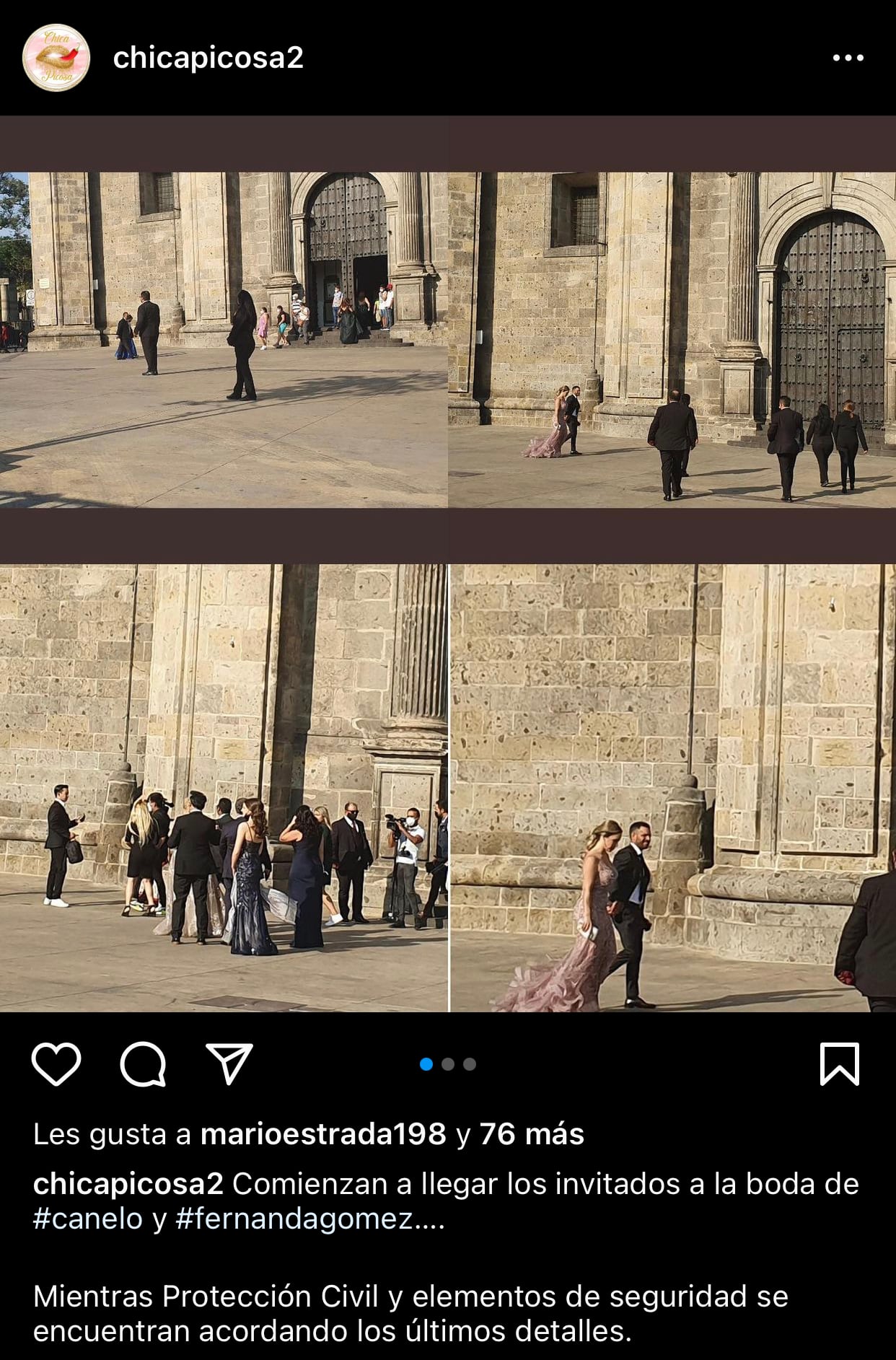
Task: Save the post with the bookmark icon
Action: 840,1063
